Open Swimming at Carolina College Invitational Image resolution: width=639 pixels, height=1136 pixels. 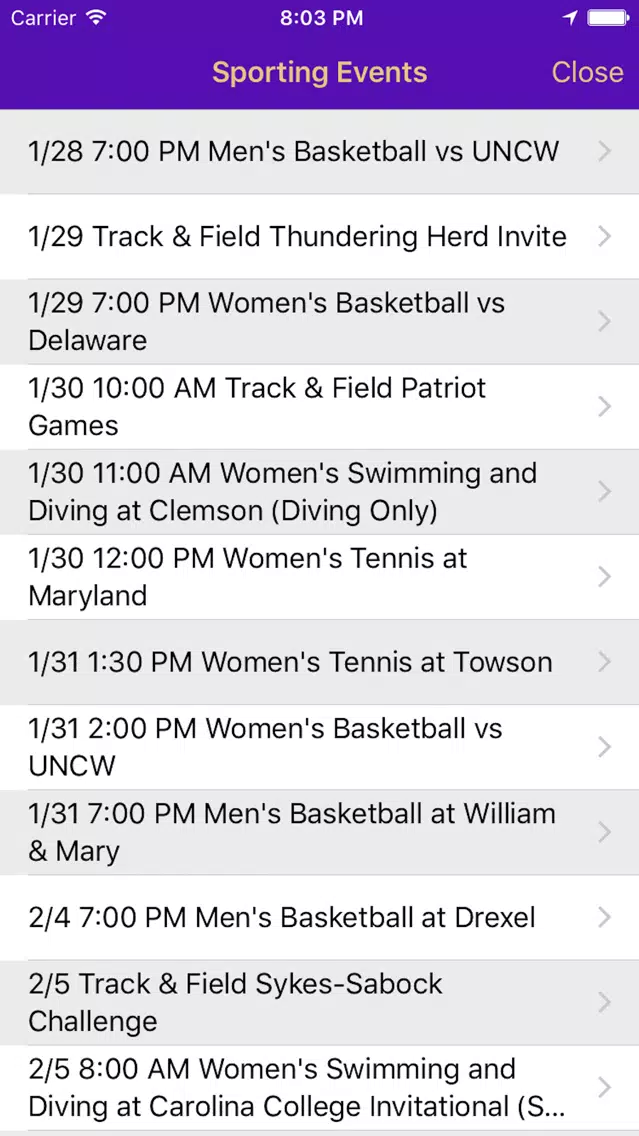pos(320,1087)
